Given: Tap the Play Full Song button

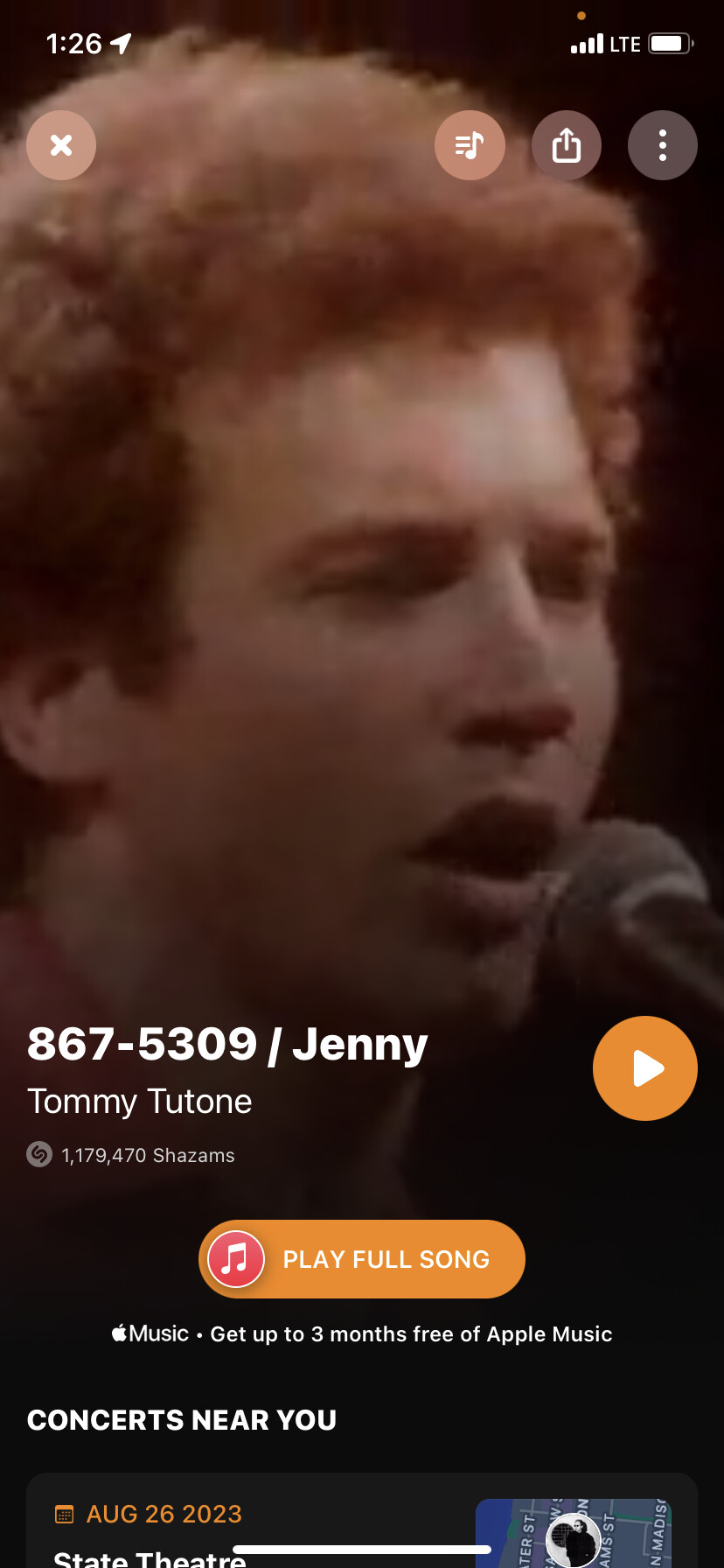Looking at the screenshot, I should tap(362, 1259).
